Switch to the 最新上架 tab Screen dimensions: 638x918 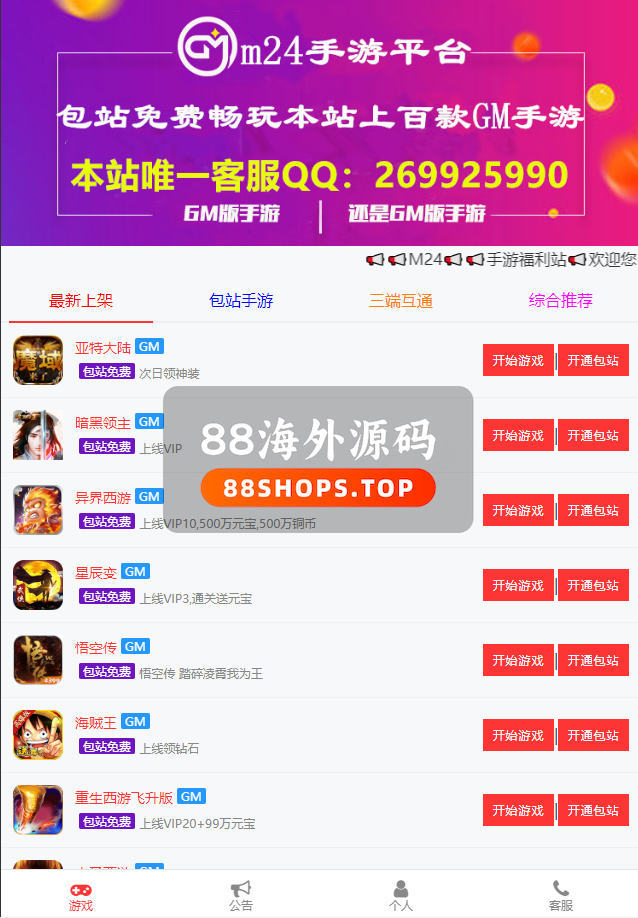81,300
